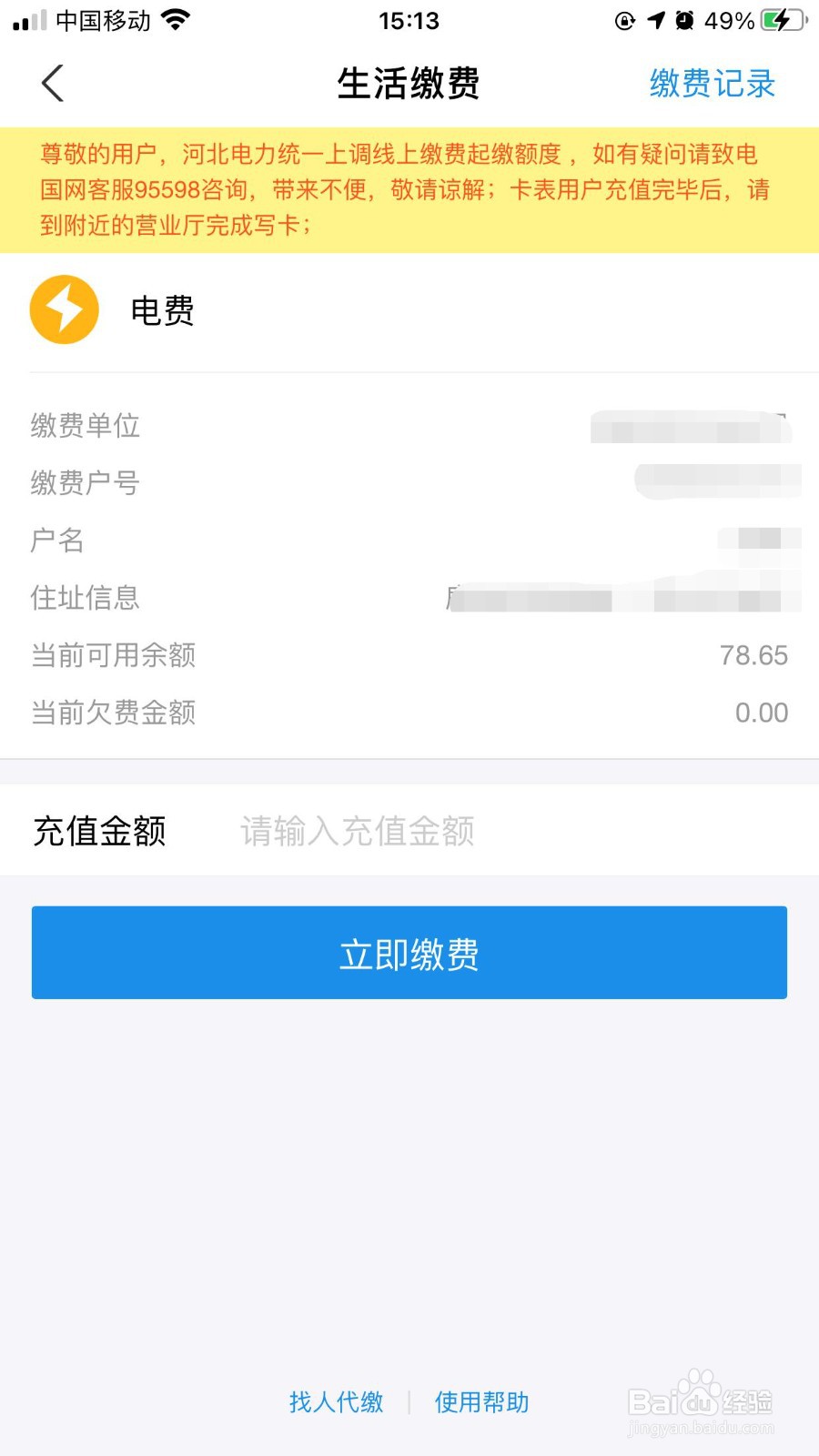Tap the 立即缴费 pay now button

[x=409, y=952]
